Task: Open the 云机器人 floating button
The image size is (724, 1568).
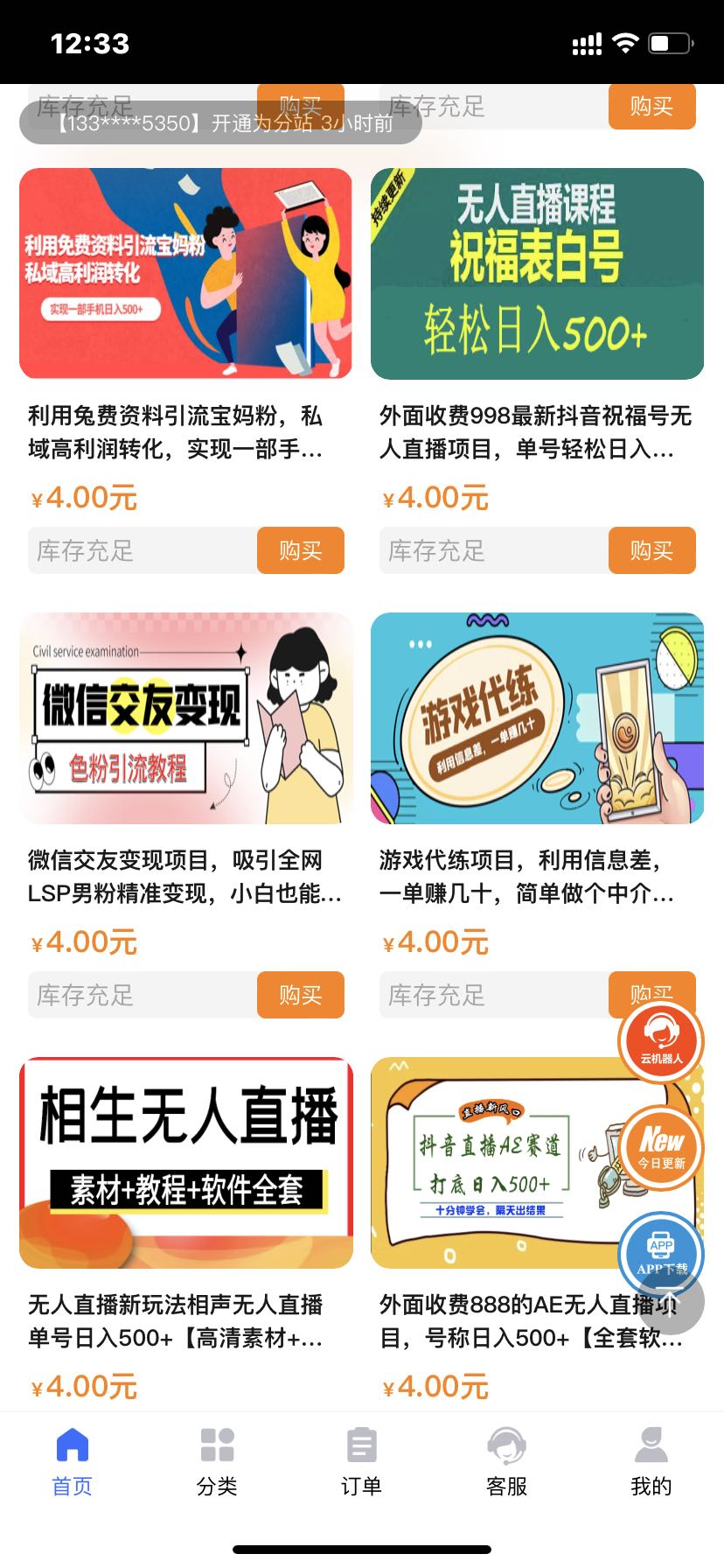Action: [x=660, y=1039]
